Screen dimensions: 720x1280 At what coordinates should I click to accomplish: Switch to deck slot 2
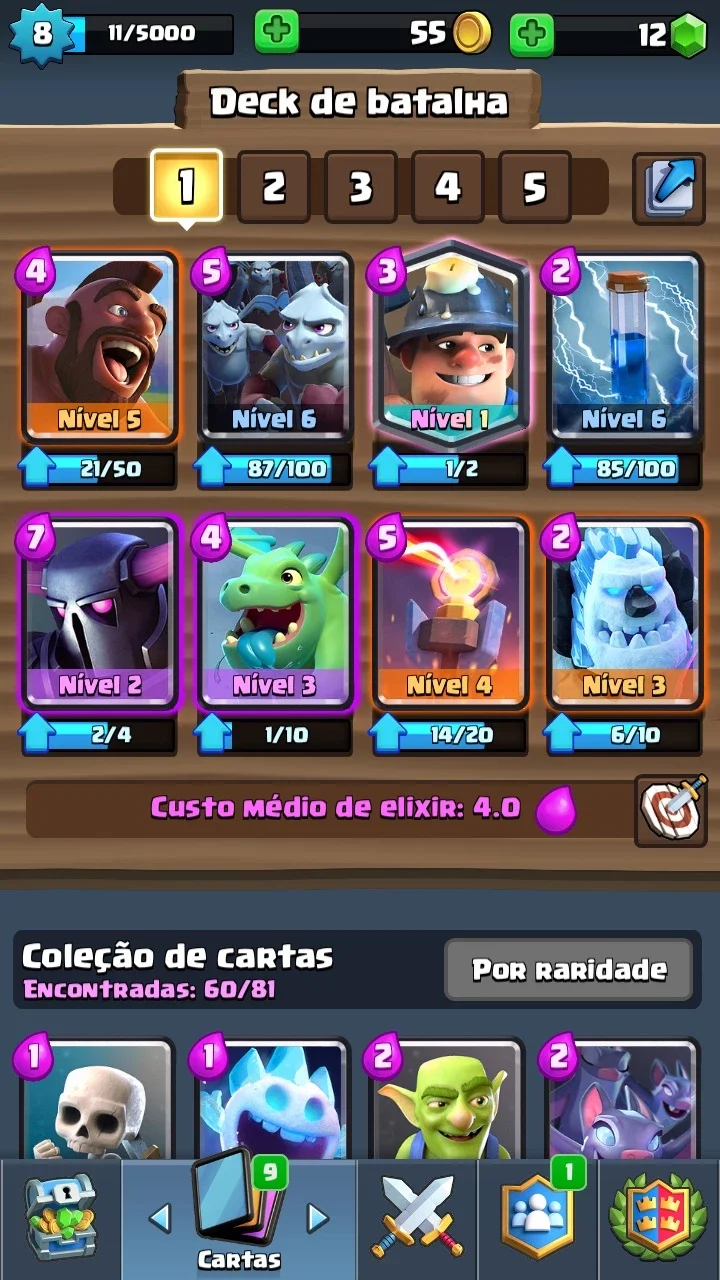pos(274,186)
